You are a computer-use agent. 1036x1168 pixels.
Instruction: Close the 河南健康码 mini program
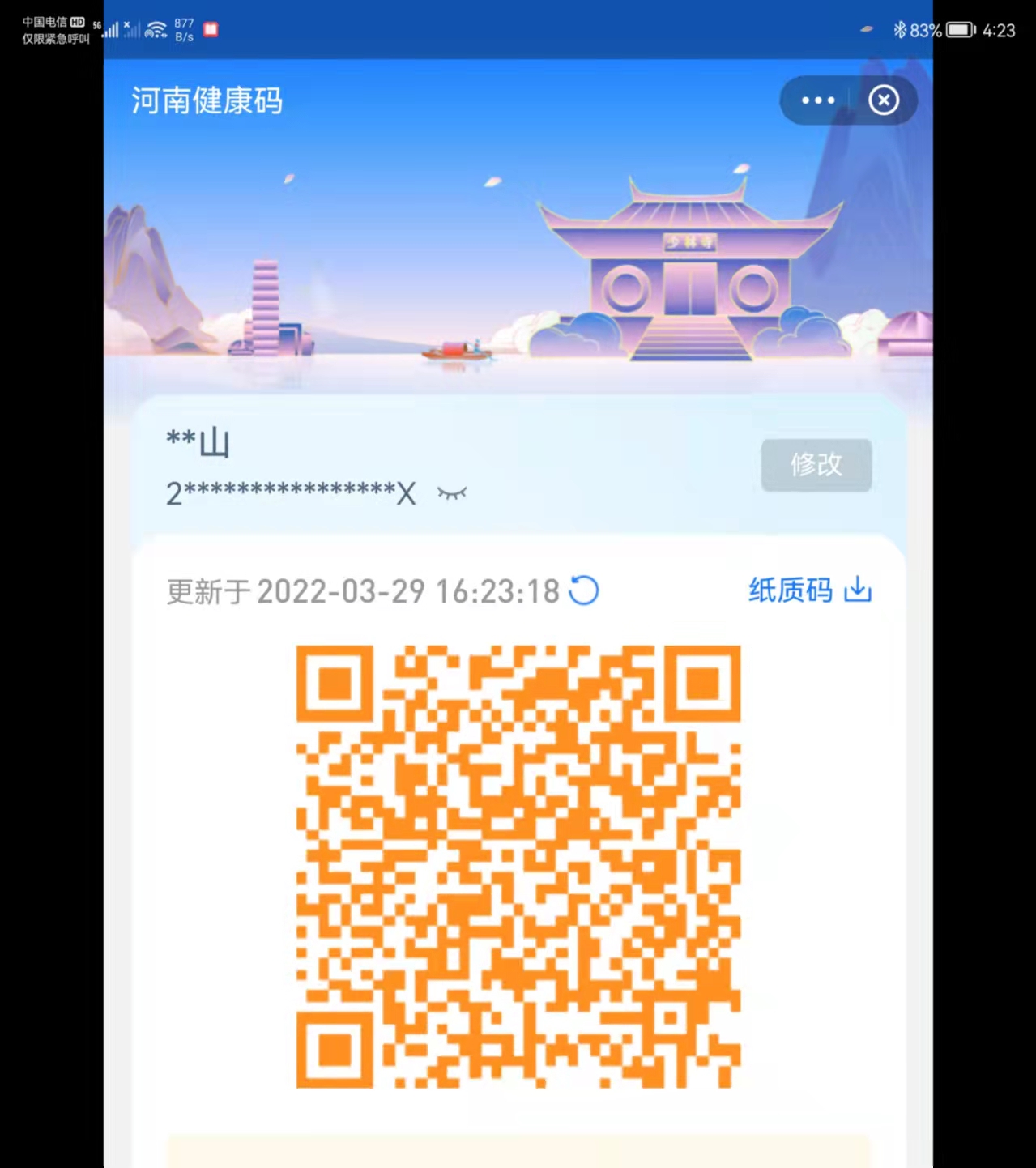point(883,100)
